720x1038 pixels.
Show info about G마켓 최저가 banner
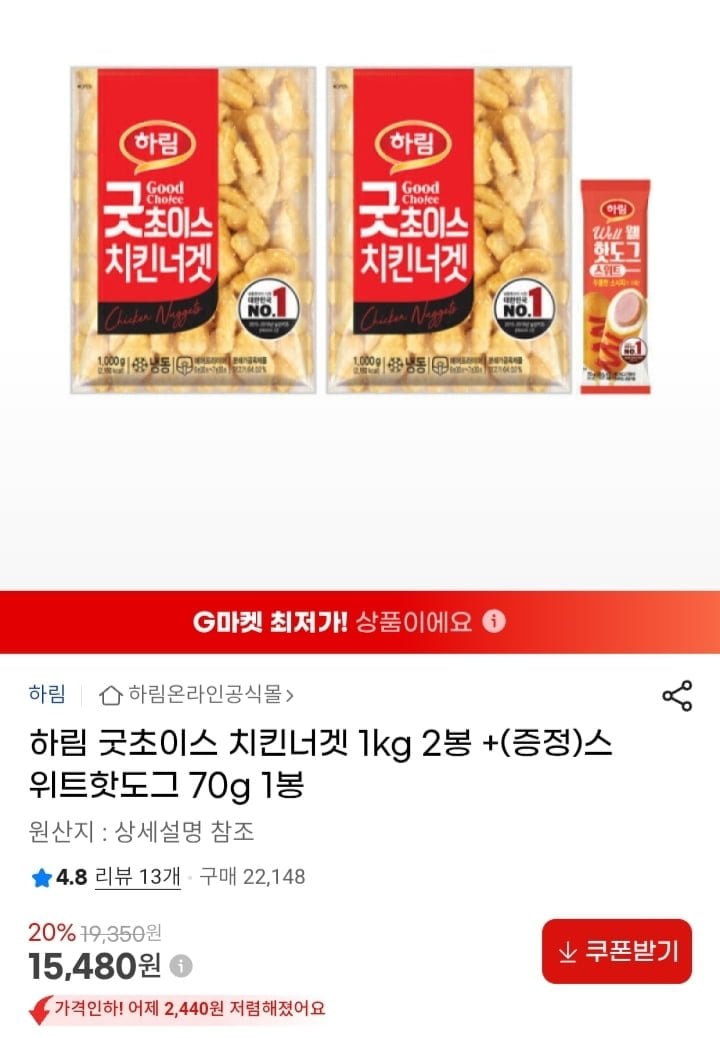493,622
